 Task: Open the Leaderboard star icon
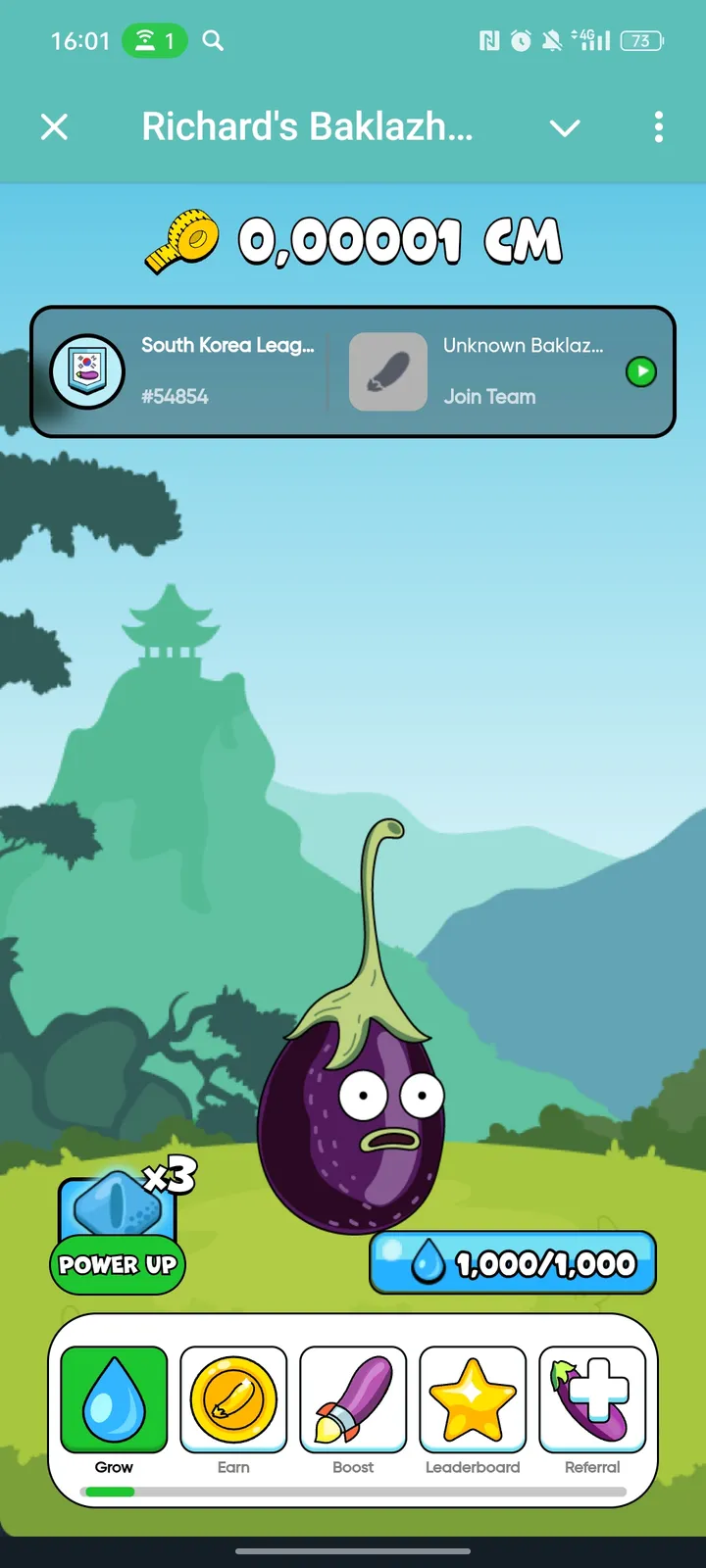coord(473,1399)
